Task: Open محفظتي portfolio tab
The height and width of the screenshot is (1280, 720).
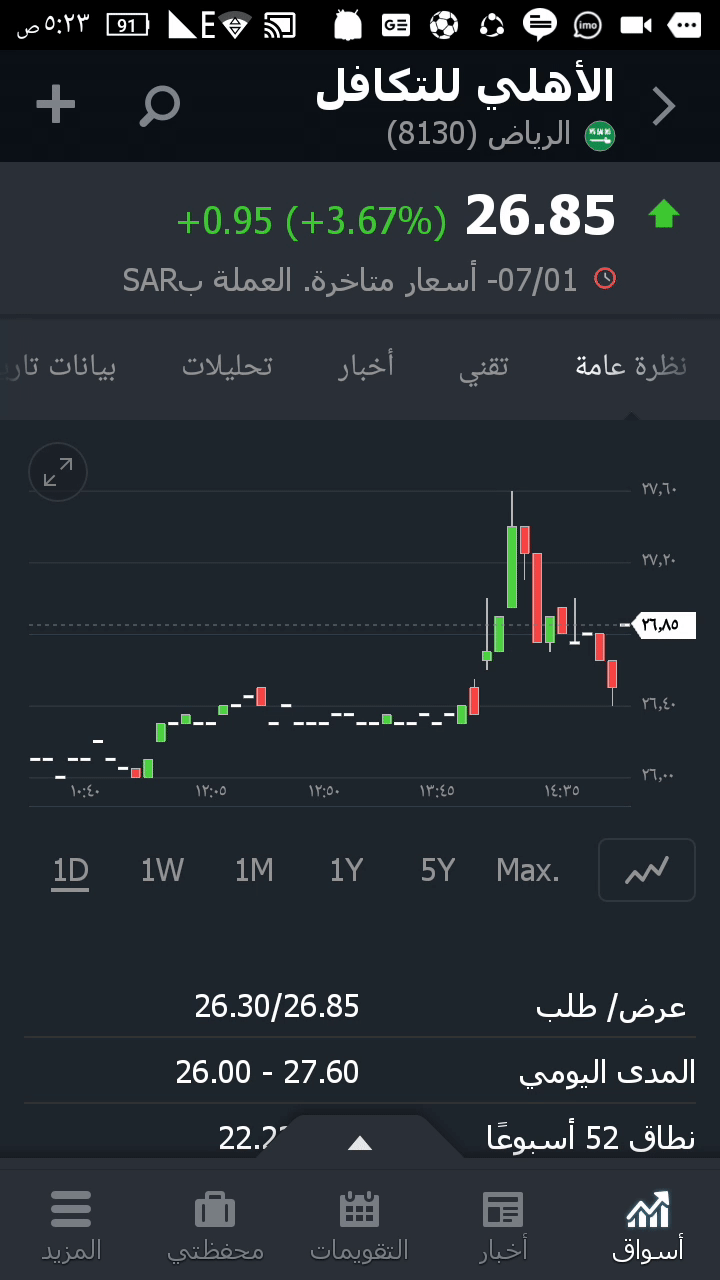Action: coord(215,1225)
